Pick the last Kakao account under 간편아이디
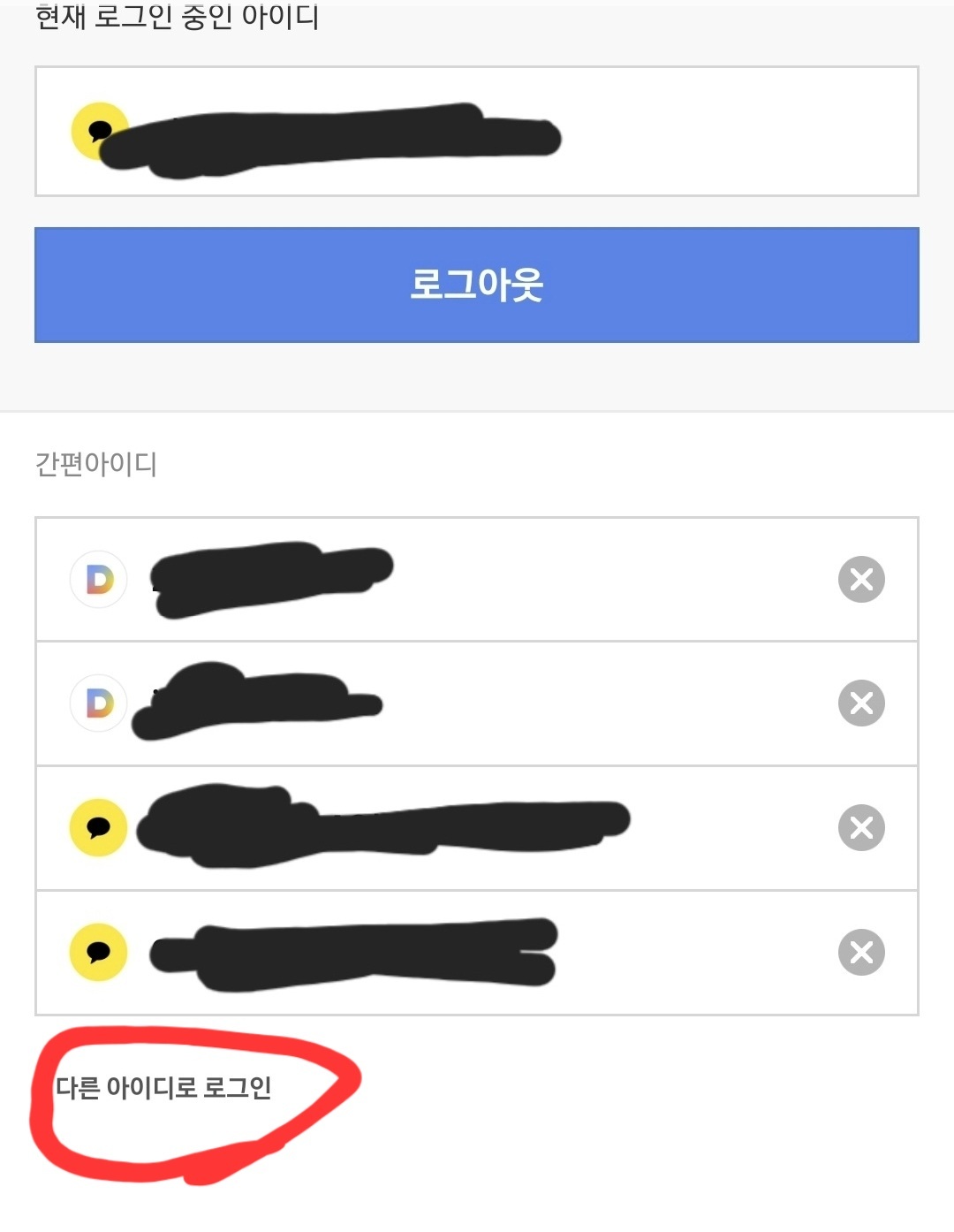 coord(353,953)
